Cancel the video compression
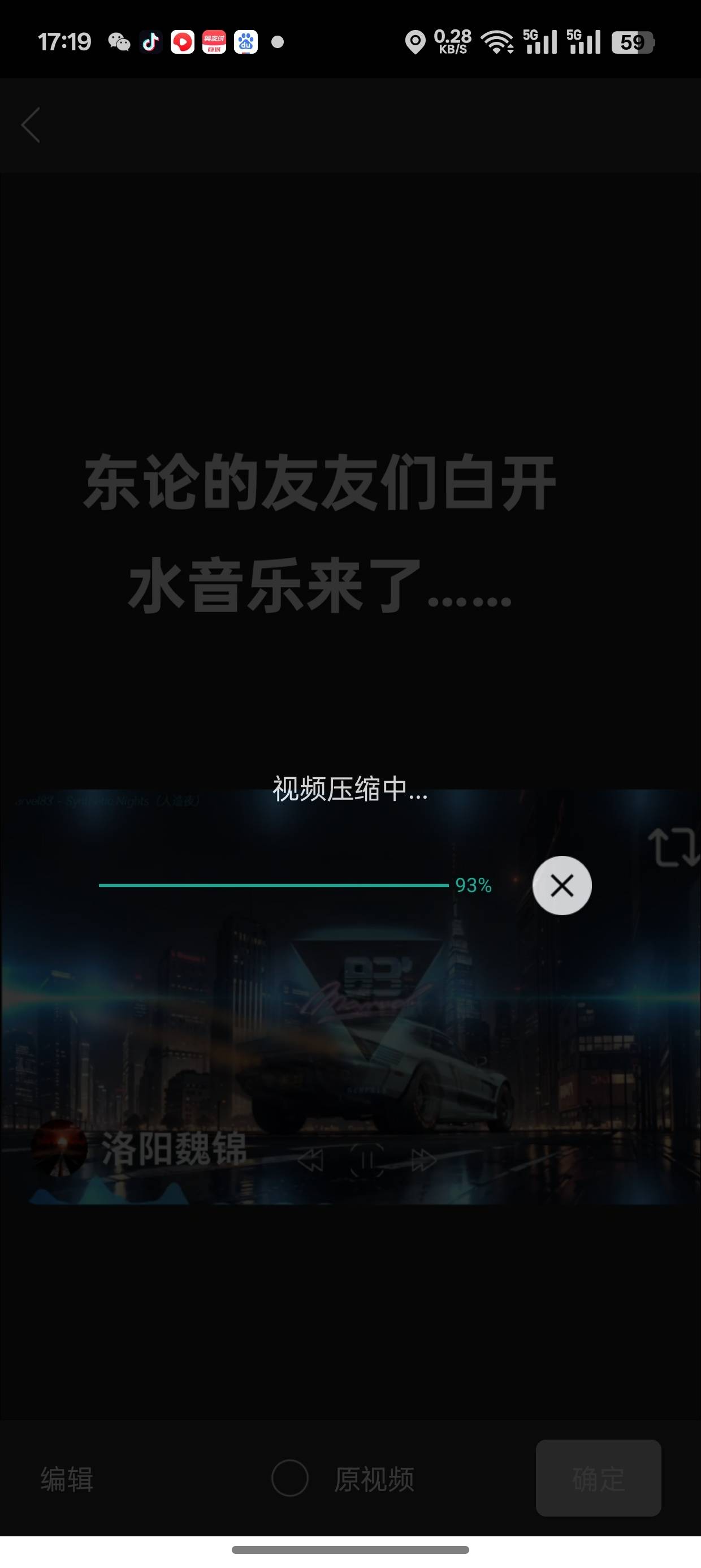 pos(562,885)
